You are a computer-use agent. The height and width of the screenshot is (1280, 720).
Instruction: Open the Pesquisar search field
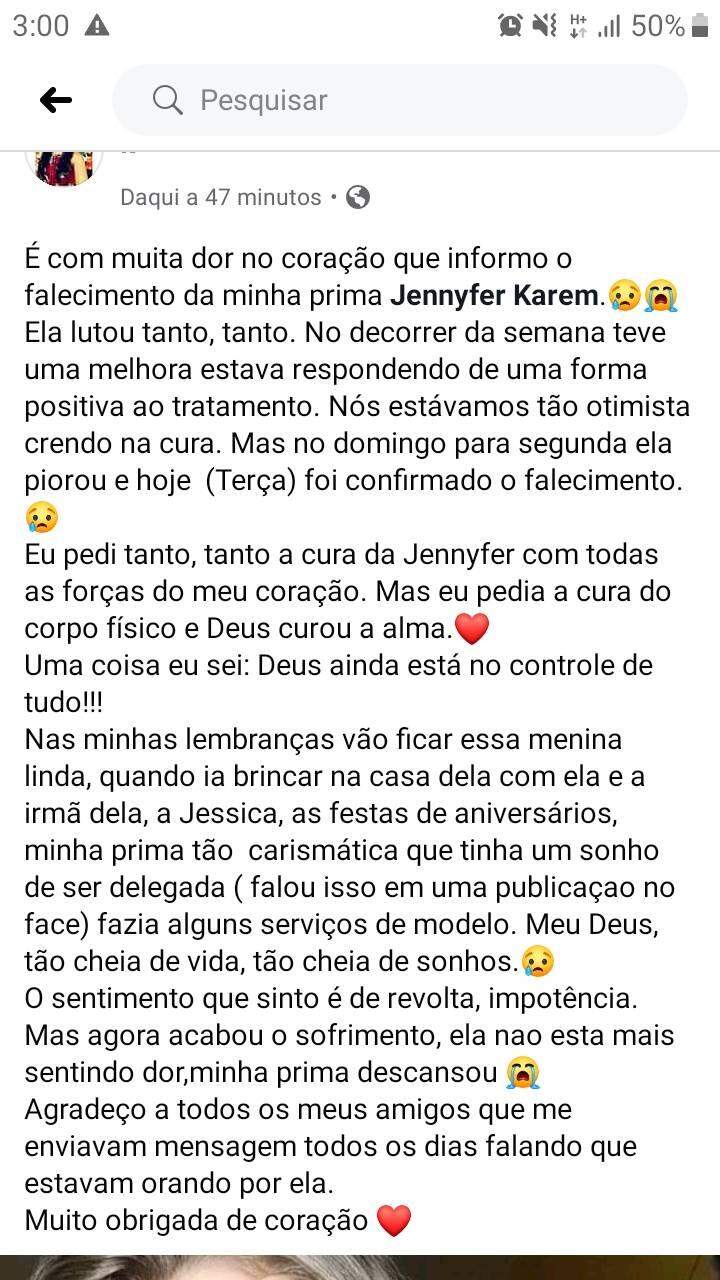(400, 100)
